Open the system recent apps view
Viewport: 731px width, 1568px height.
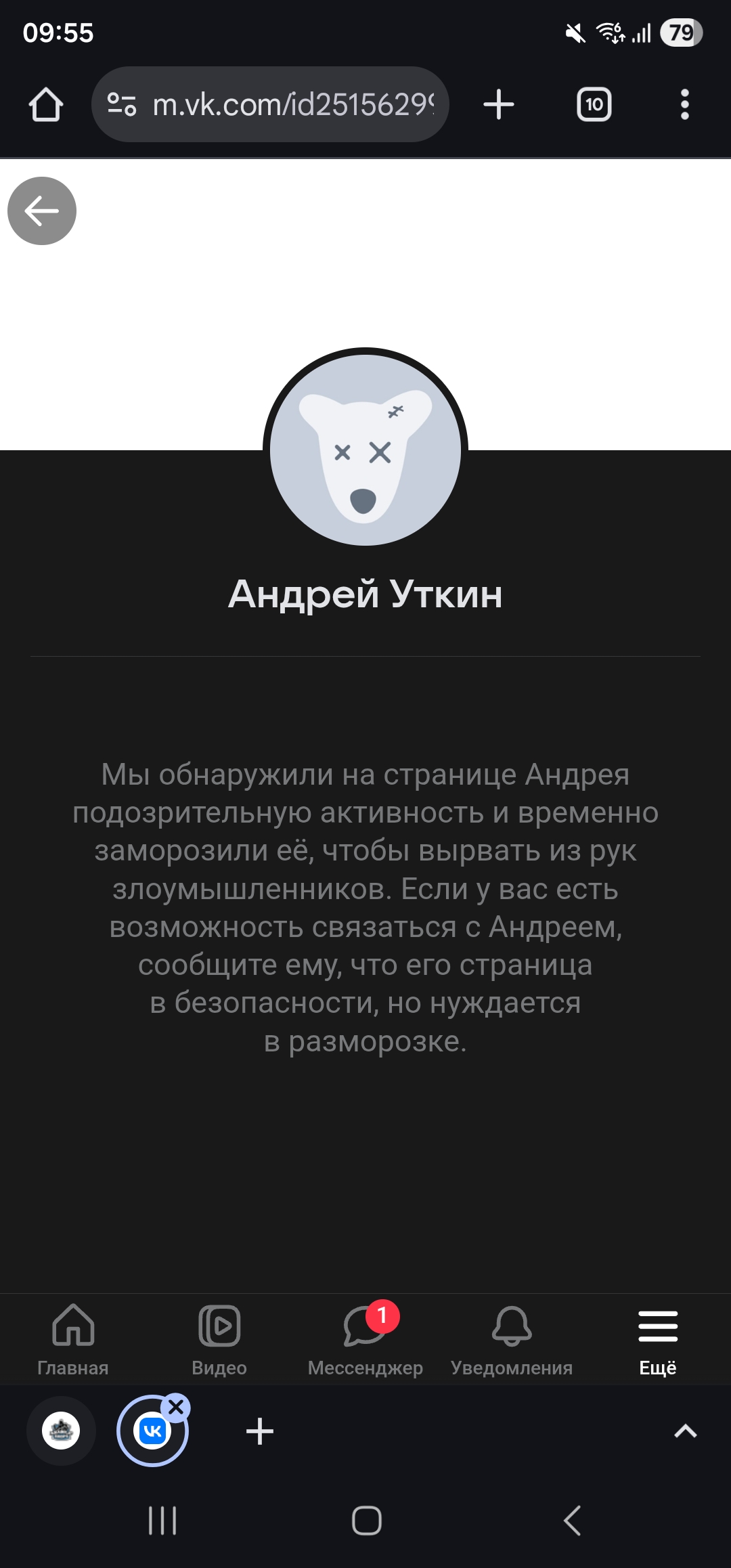pos(162,1521)
